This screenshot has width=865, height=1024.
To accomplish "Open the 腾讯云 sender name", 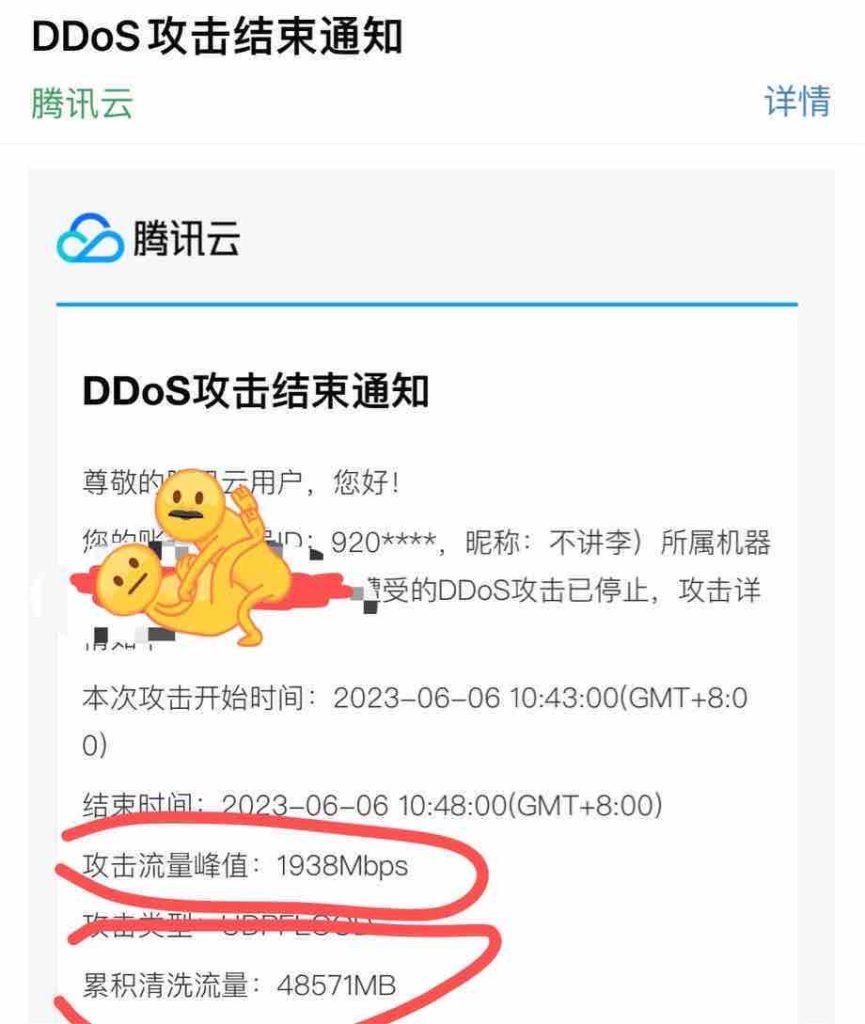I will point(82,104).
